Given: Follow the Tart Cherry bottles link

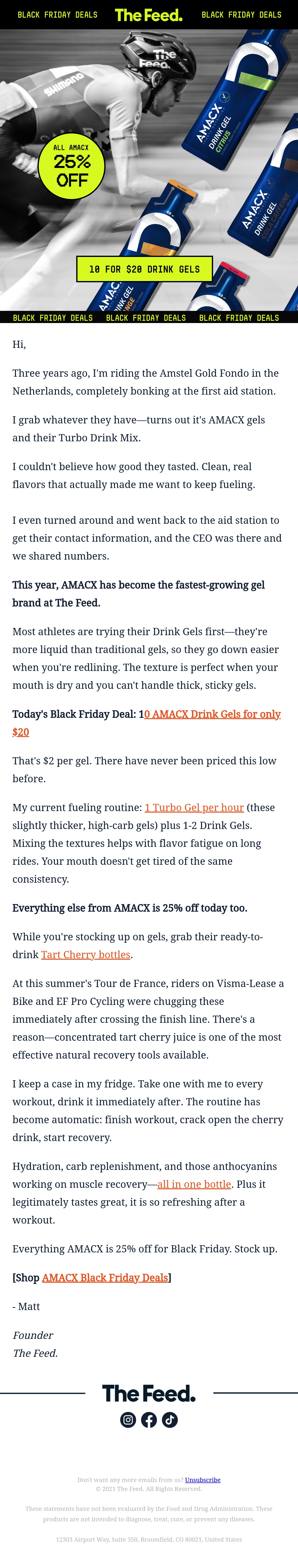Looking at the screenshot, I should click(x=86, y=954).
